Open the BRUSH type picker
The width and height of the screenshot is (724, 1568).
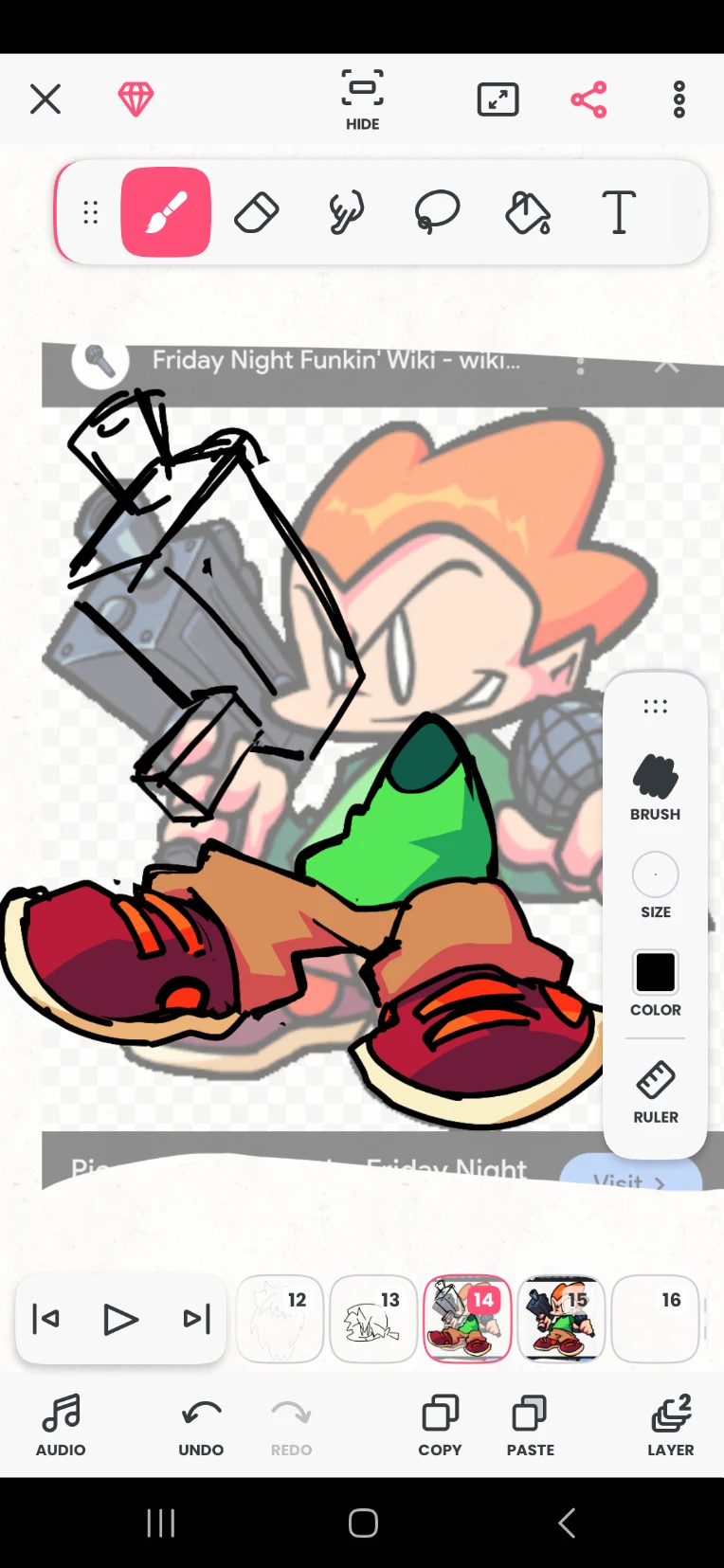(x=655, y=787)
